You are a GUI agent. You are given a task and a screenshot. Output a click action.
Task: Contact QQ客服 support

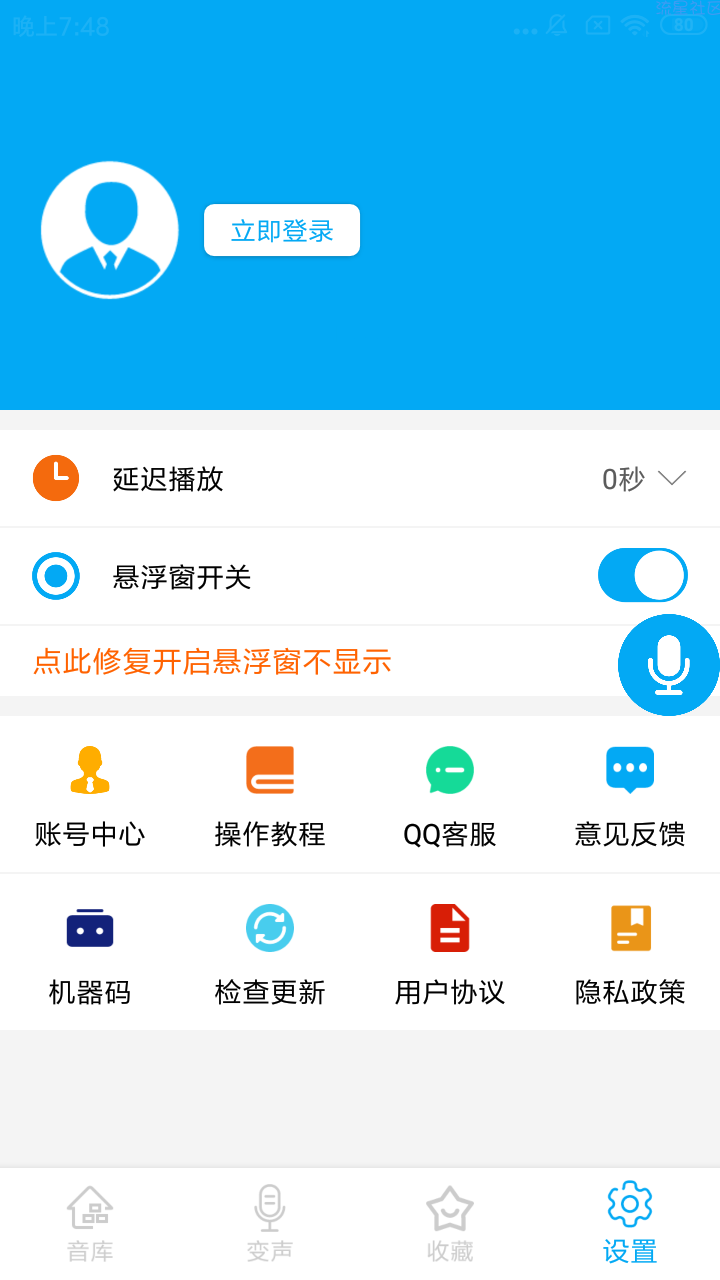point(450,795)
